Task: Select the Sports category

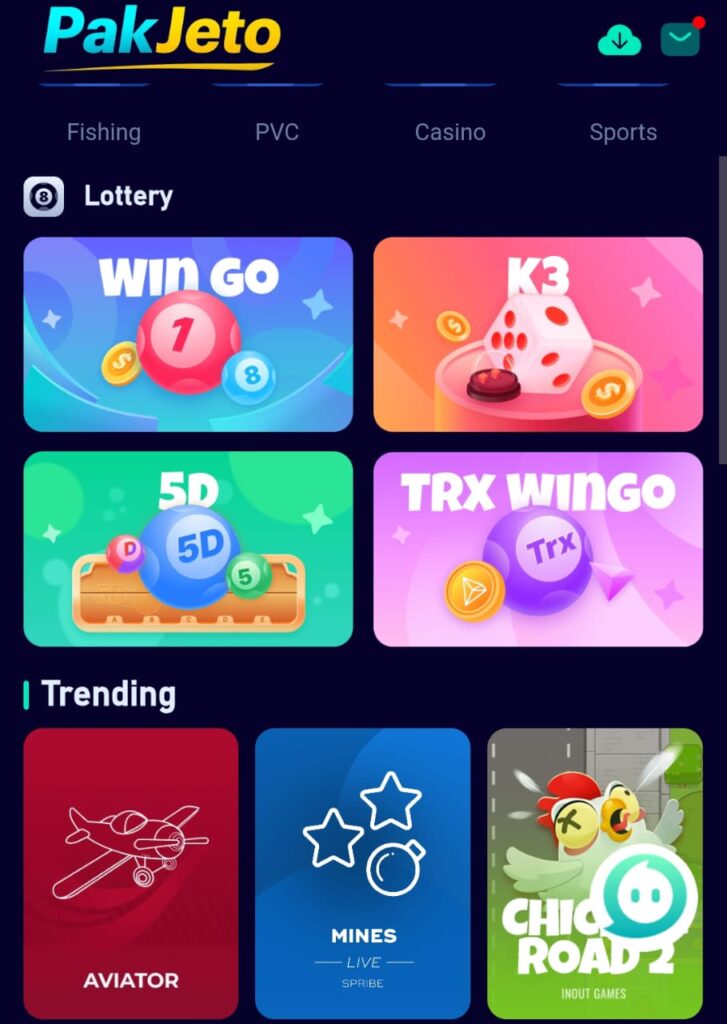Action: tap(623, 132)
